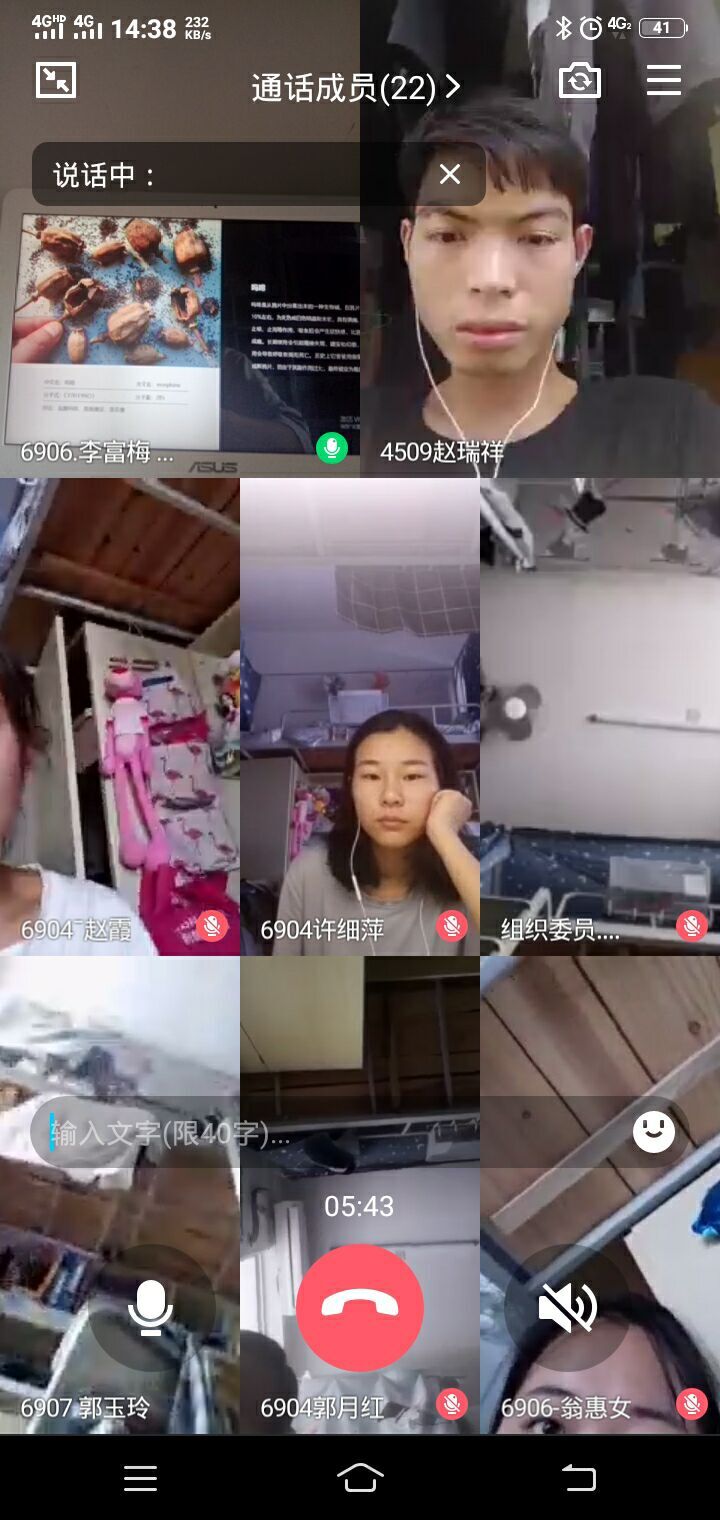The image size is (720, 1520).
Task: Tap the text input field
Action: point(330,1133)
